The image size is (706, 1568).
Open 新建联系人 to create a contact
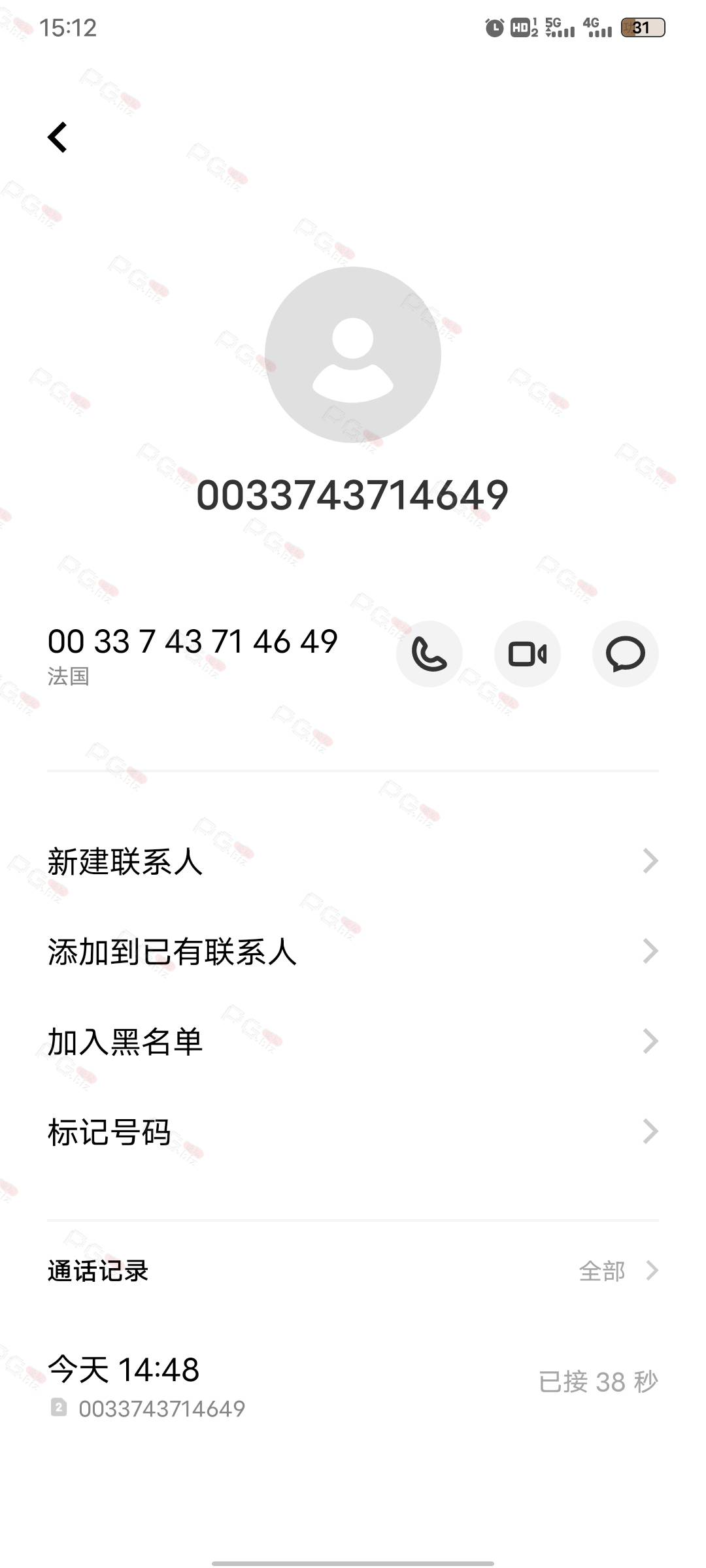point(353,861)
